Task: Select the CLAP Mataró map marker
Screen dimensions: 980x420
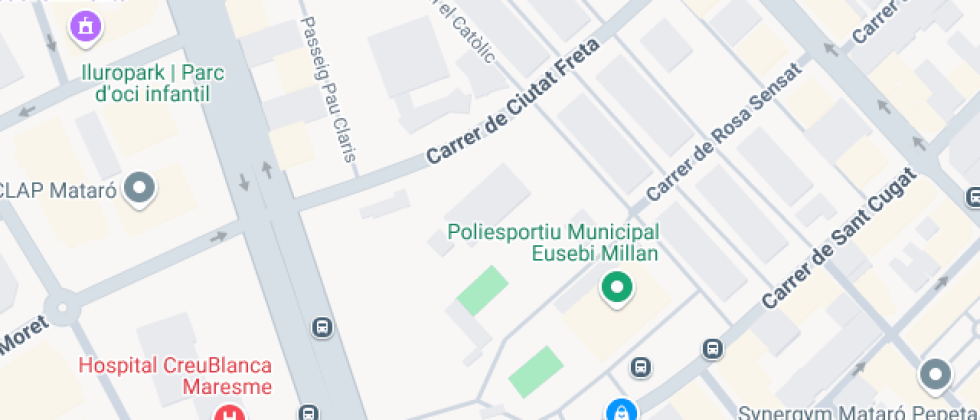Action: 139,189
